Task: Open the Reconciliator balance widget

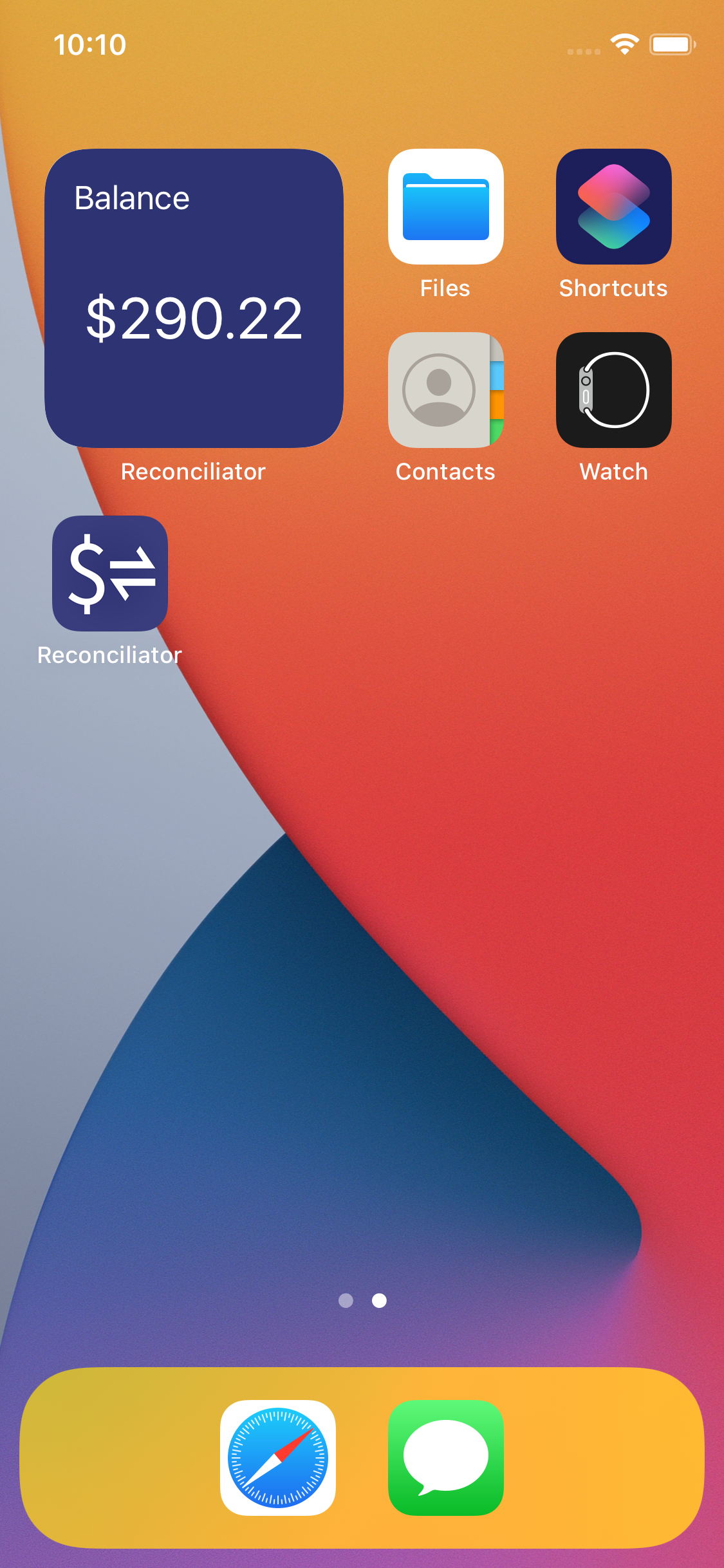Action: (x=194, y=298)
